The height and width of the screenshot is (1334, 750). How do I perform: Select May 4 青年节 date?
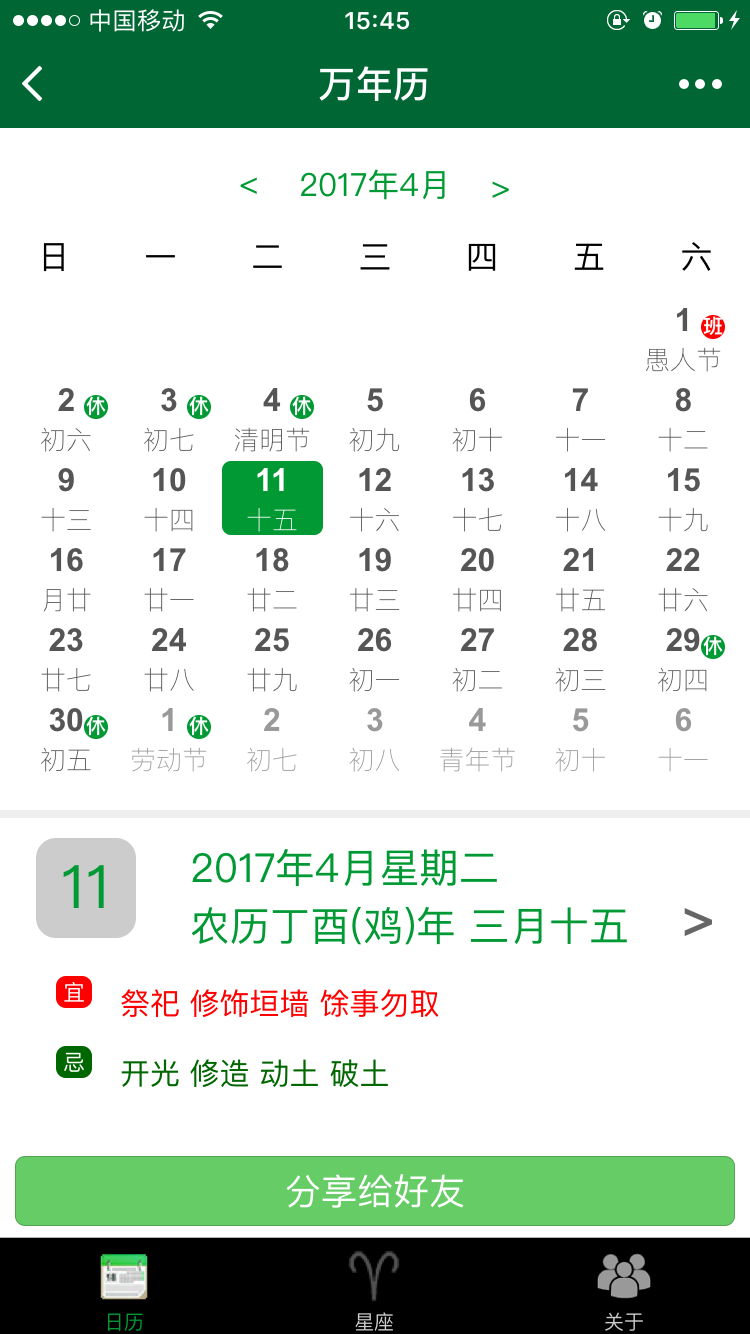pyautogui.click(x=478, y=738)
